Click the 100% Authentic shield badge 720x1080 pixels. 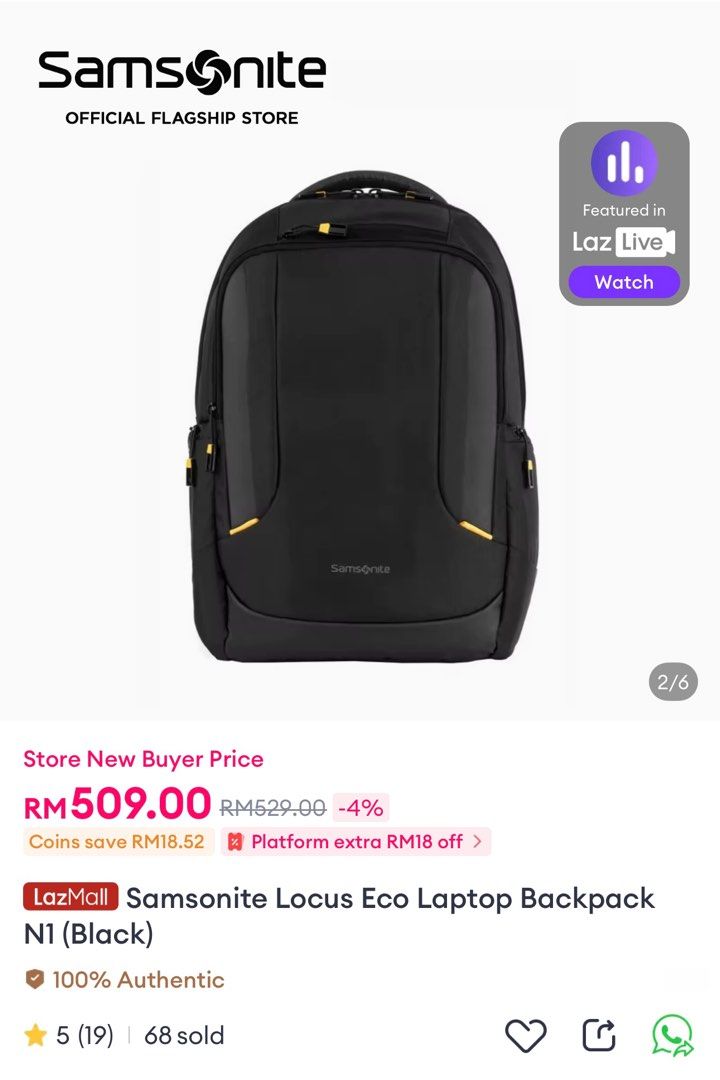click(34, 979)
